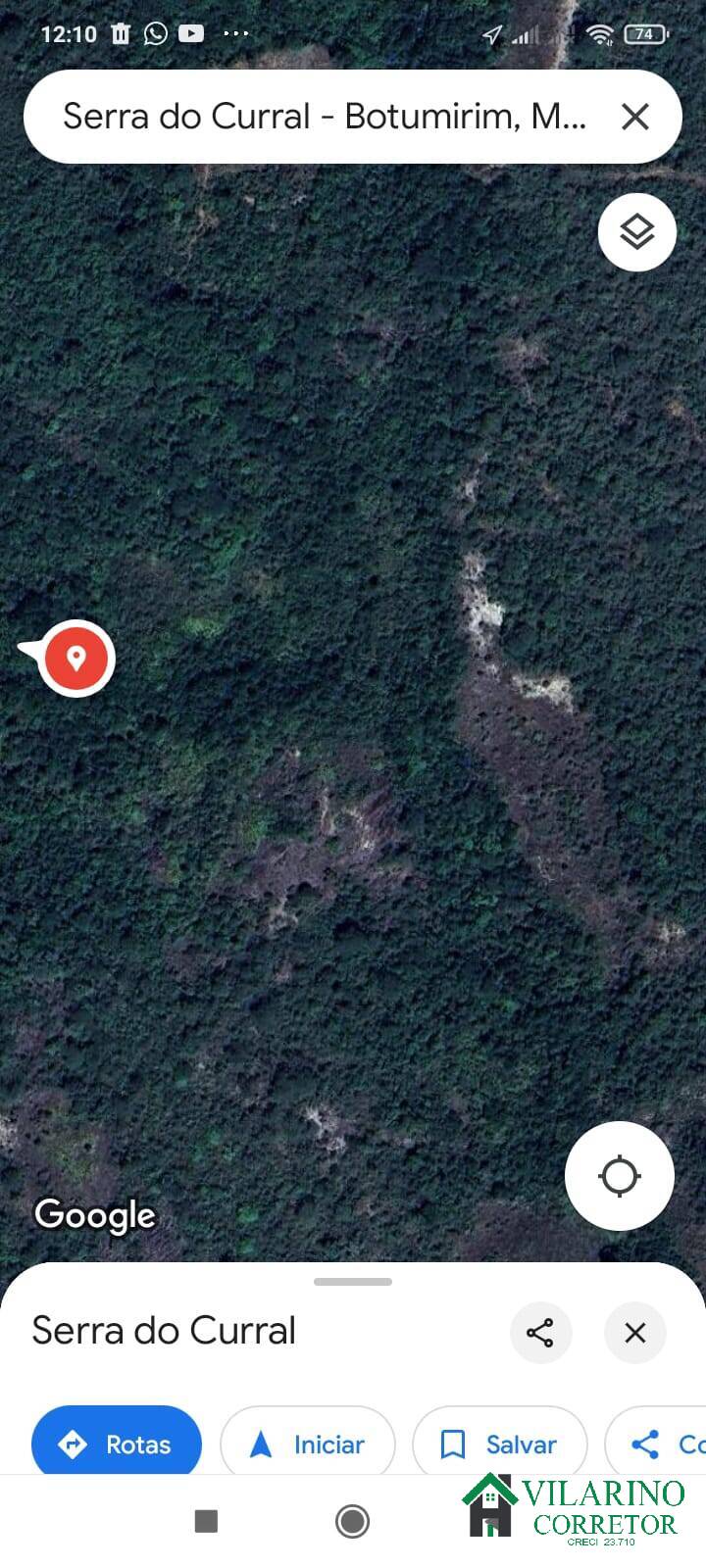Tap the red location pin marker
706x1568 pixels.
pos(75,658)
